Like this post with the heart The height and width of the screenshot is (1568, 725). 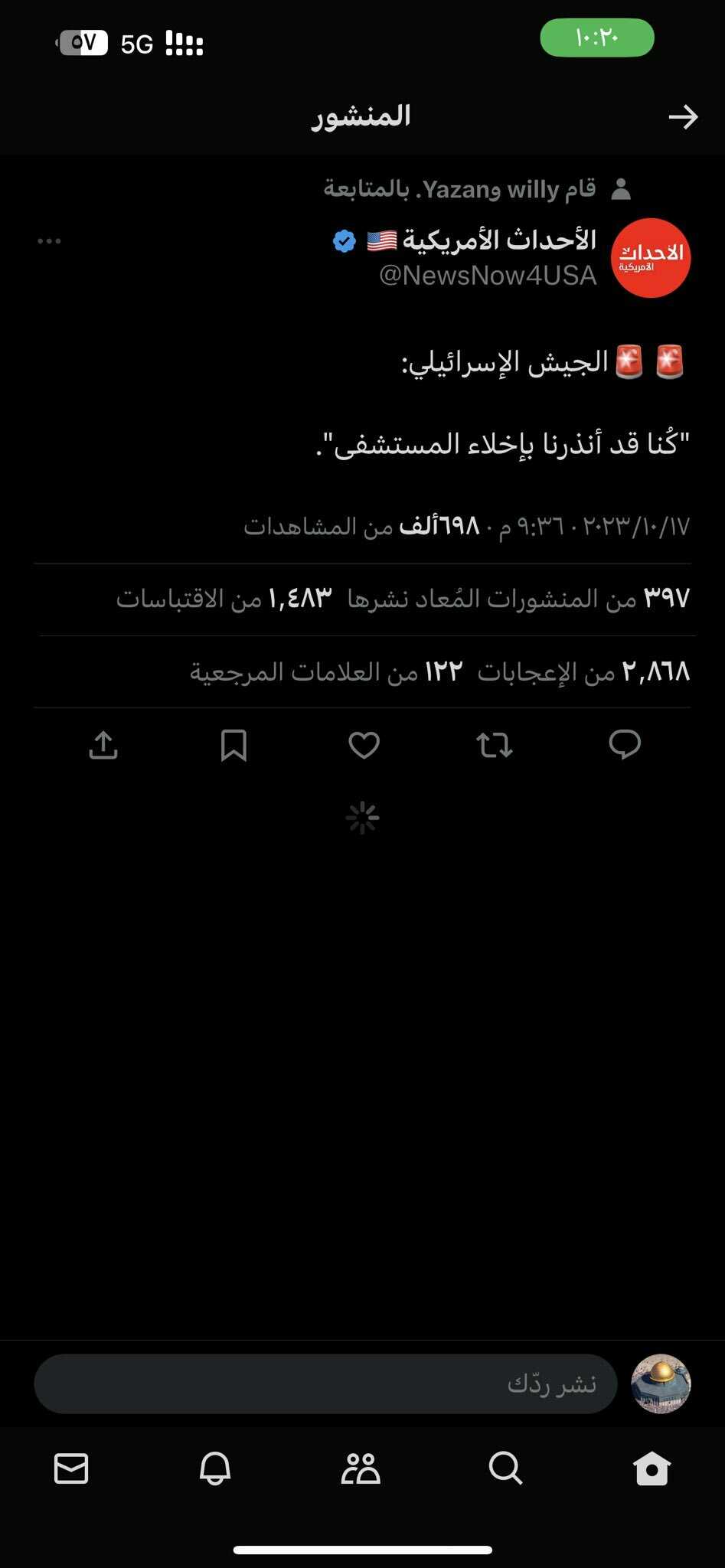[x=364, y=744]
